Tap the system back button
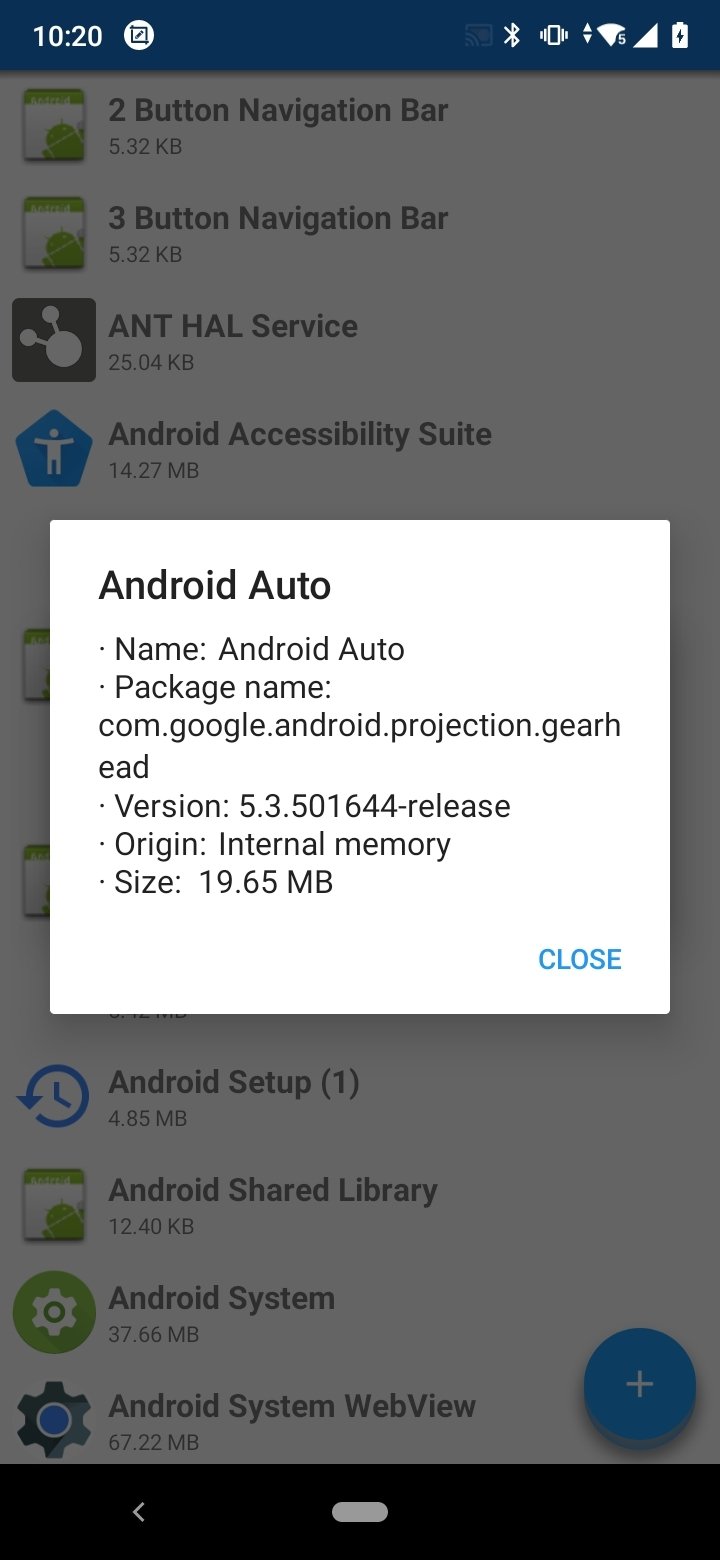Screen dimensions: 720x1560 (139, 1512)
